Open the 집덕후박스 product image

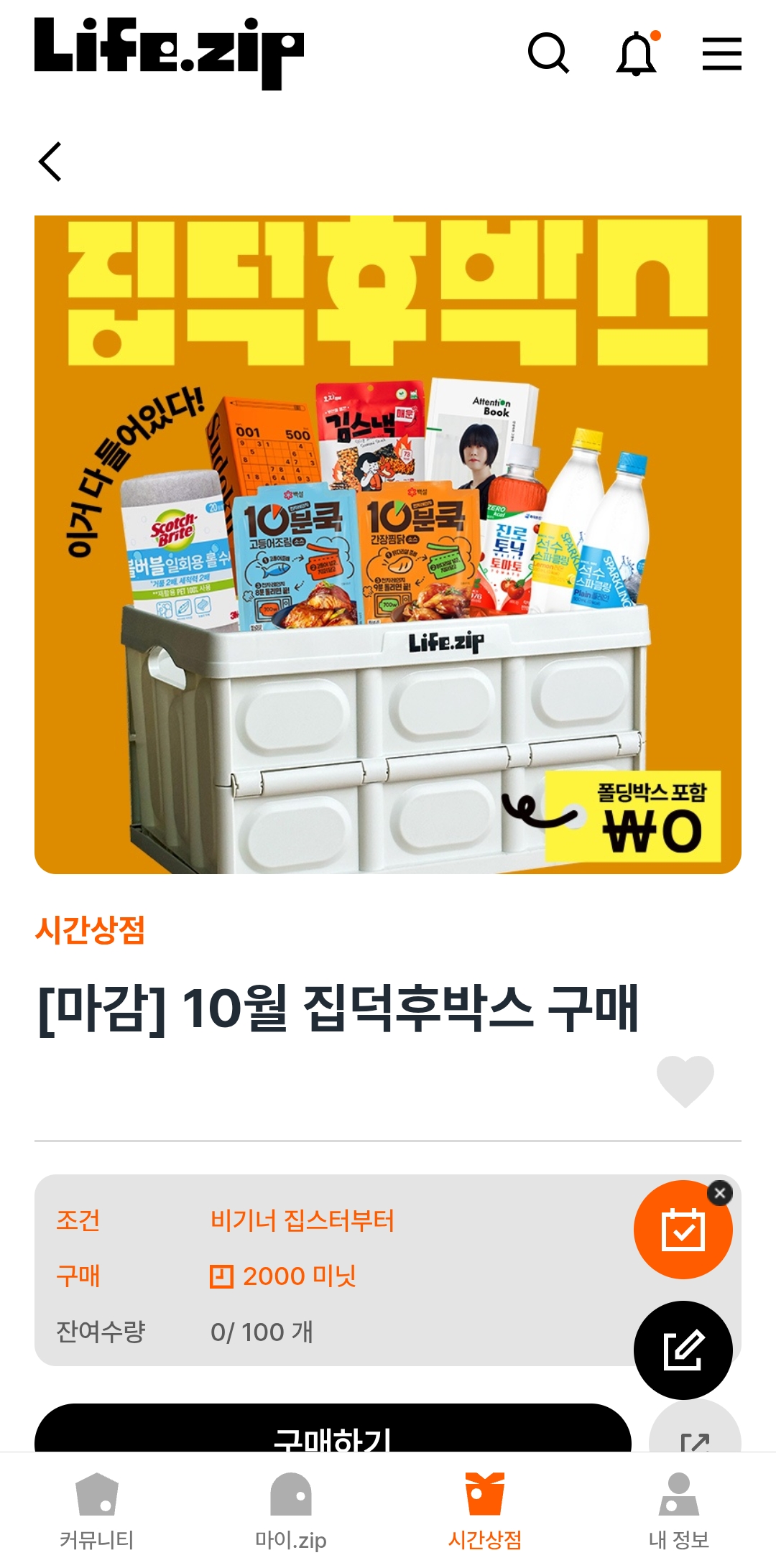(x=388, y=544)
